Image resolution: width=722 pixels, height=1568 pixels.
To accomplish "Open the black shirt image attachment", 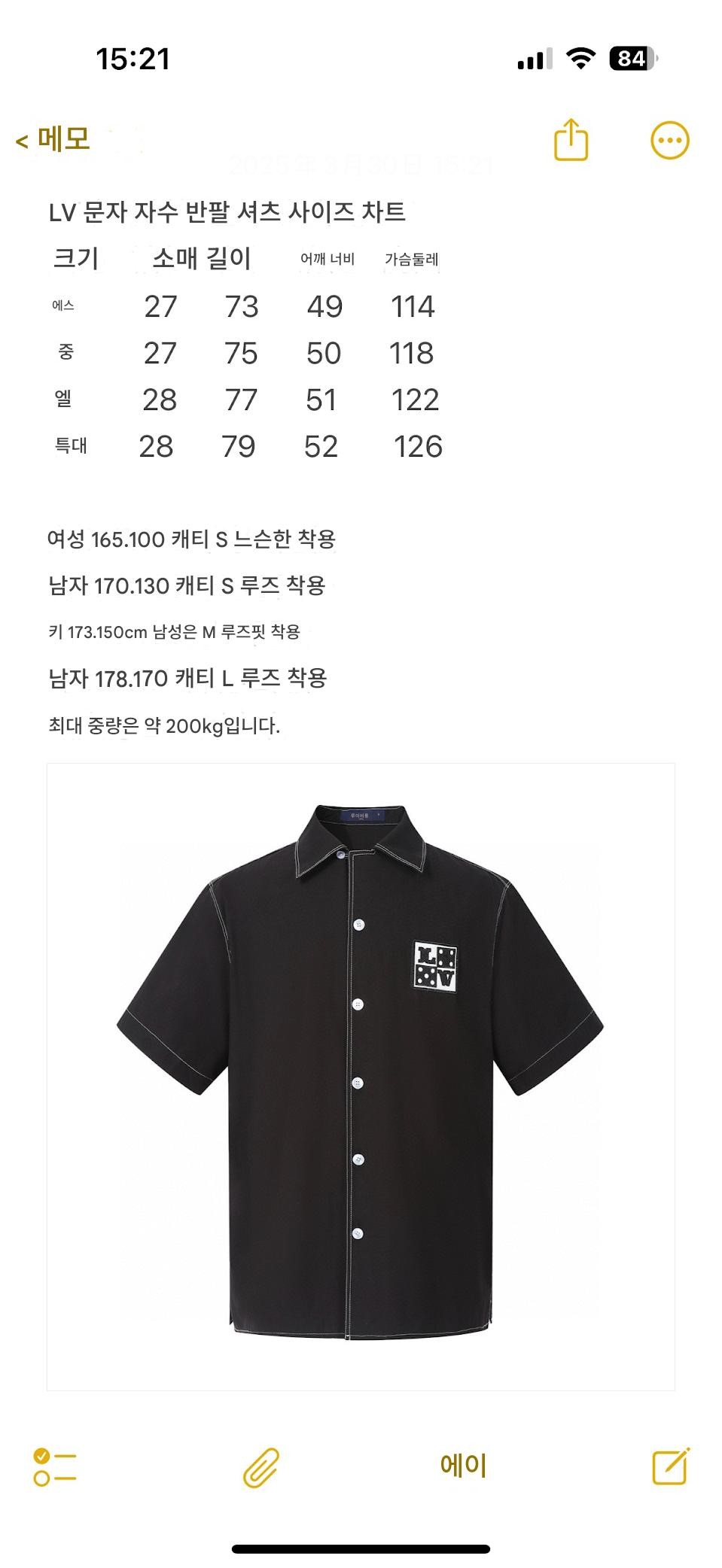I will (361, 1076).
